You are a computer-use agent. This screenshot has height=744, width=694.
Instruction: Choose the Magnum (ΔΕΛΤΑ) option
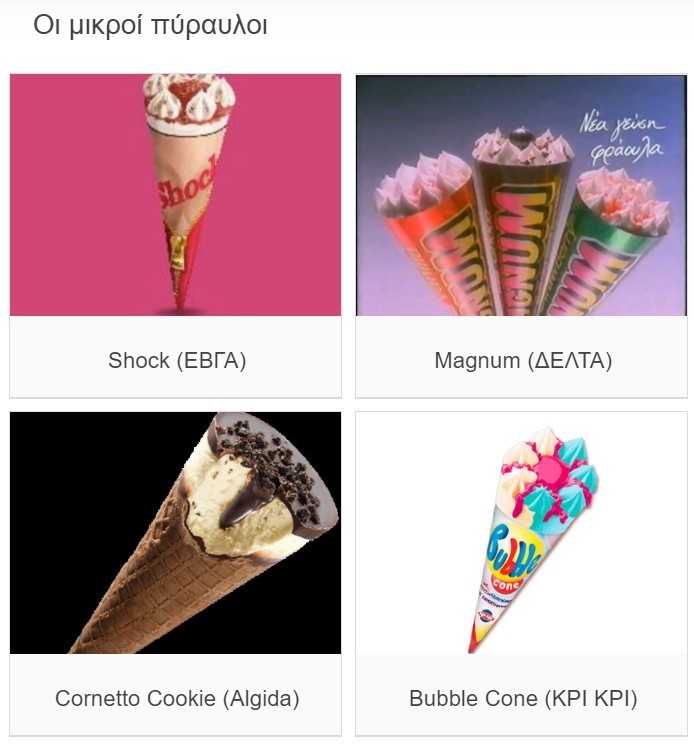[521, 235]
